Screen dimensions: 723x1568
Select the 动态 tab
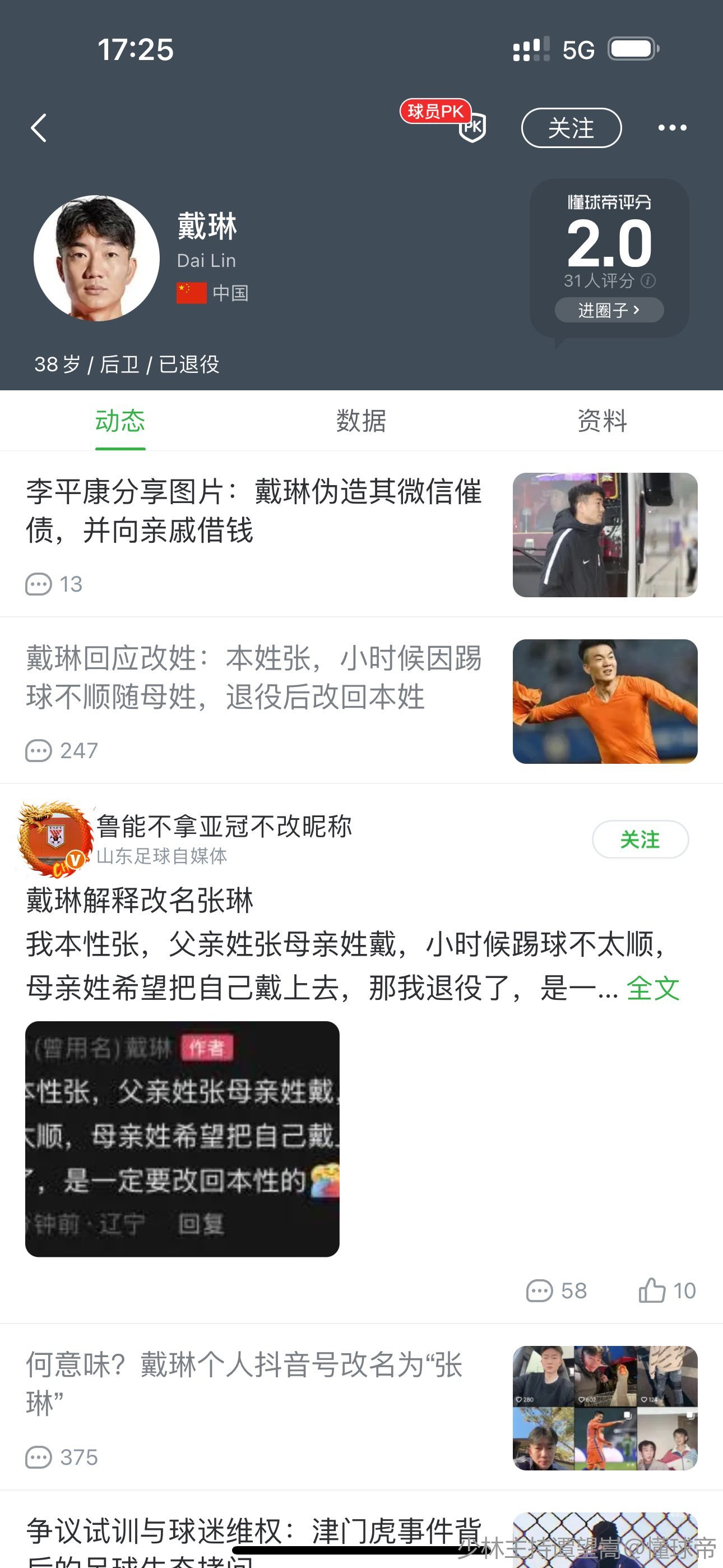pyautogui.click(x=120, y=421)
